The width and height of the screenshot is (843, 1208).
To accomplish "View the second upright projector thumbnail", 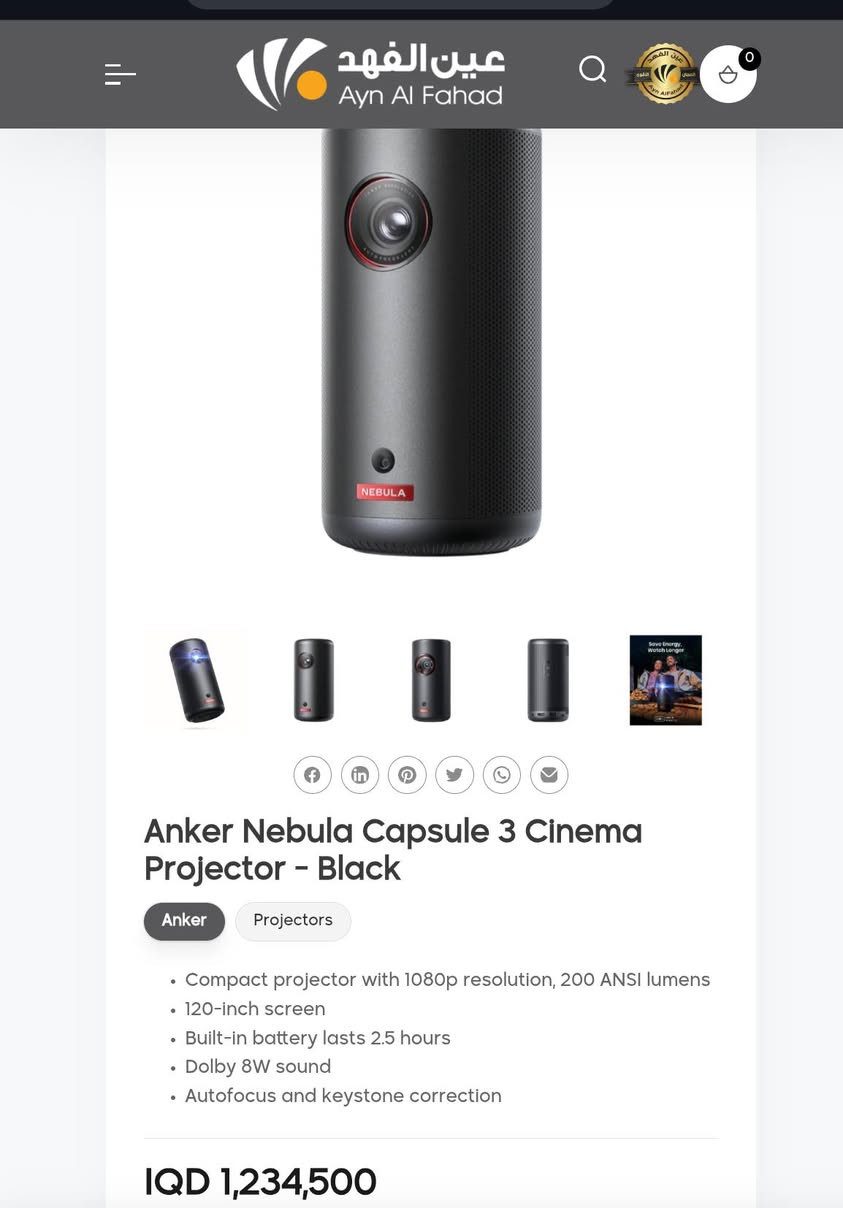I will [313, 680].
